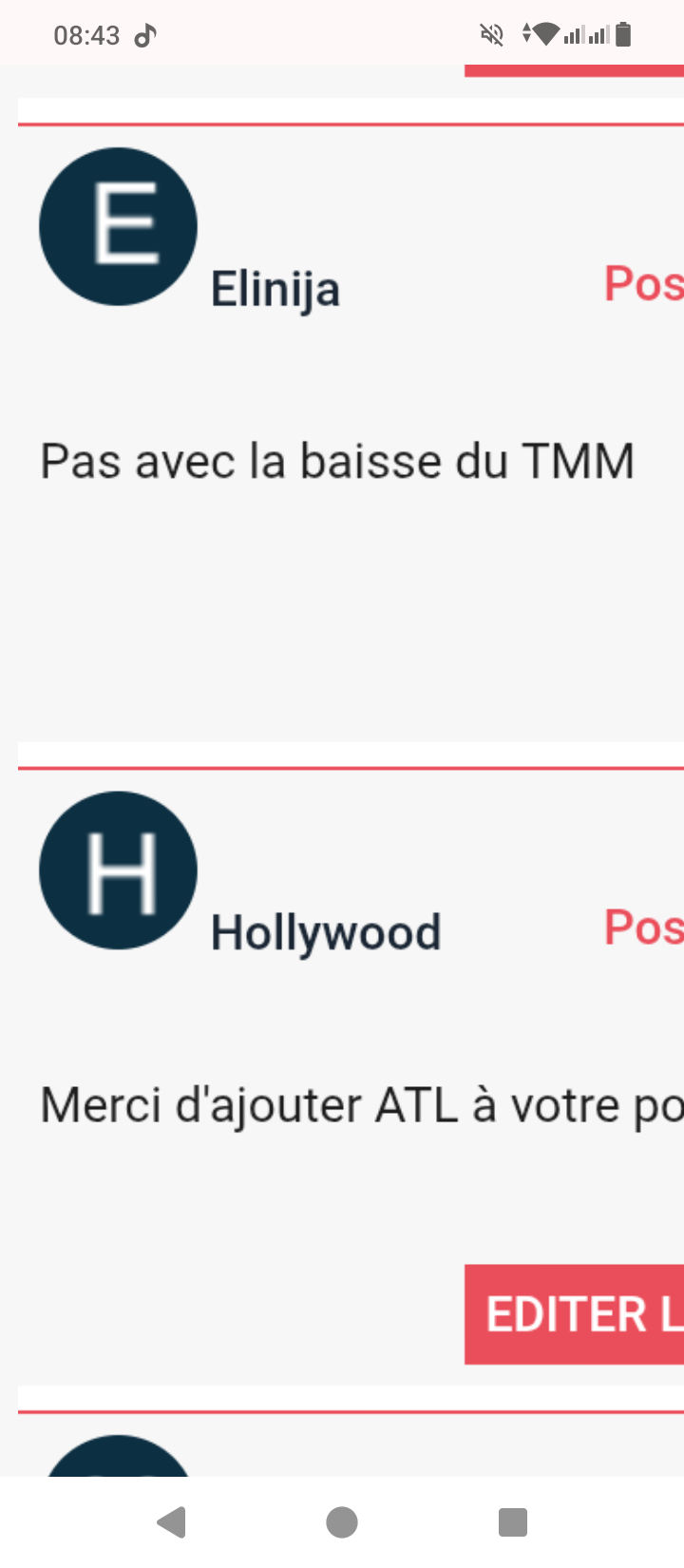The image size is (684, 1568).
Task: Go back with system back button
Action: click(x=171, y=1522)
